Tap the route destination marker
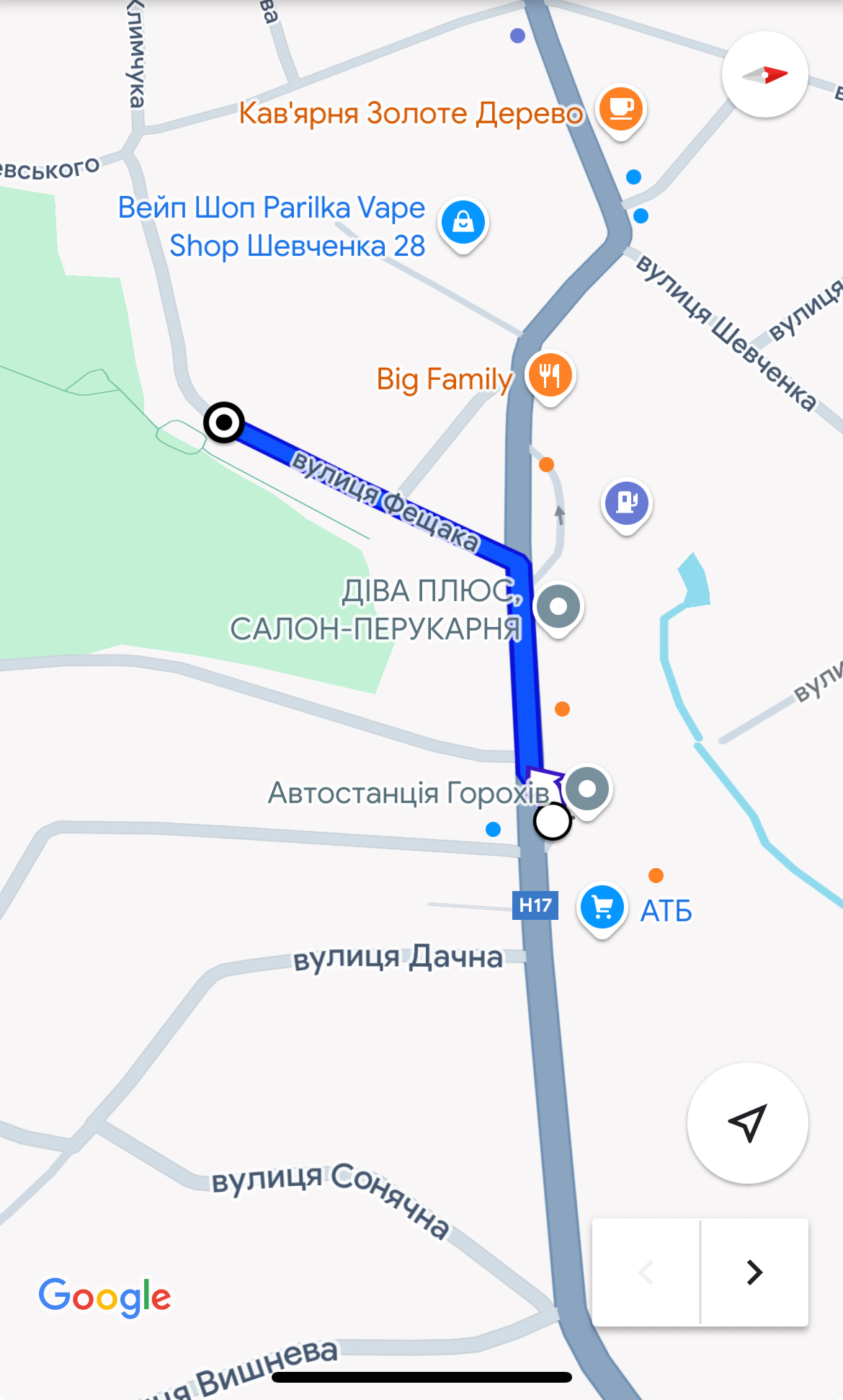 click(x=224, y=422)
